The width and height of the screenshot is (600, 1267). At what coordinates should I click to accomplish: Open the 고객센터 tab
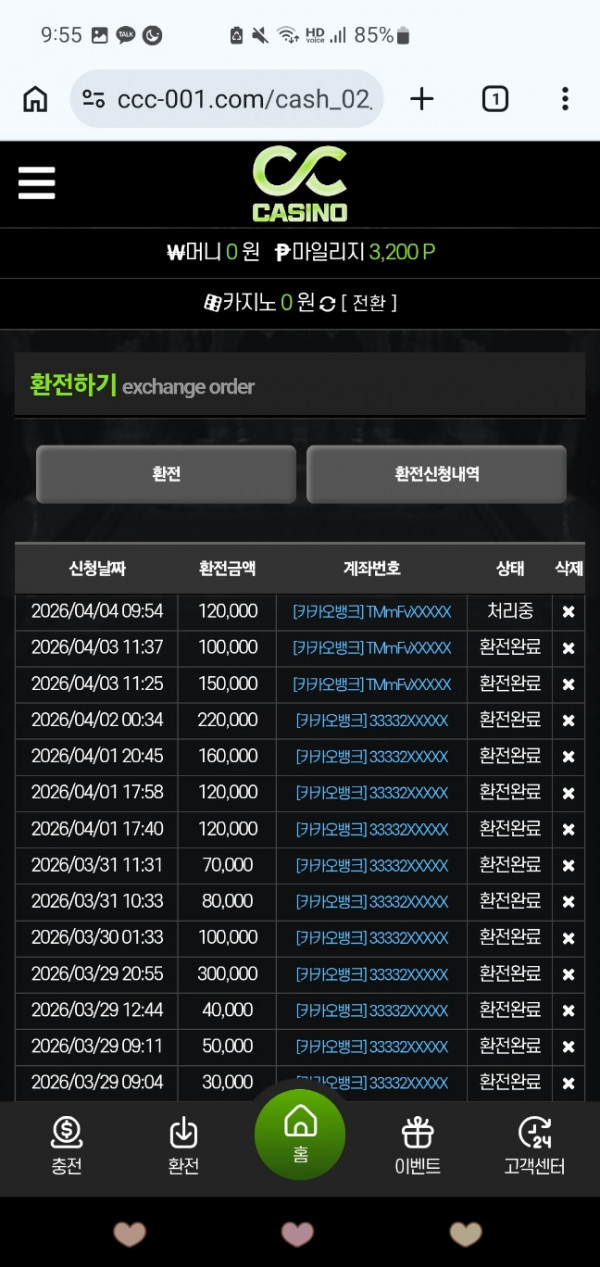coord(535,1146)
